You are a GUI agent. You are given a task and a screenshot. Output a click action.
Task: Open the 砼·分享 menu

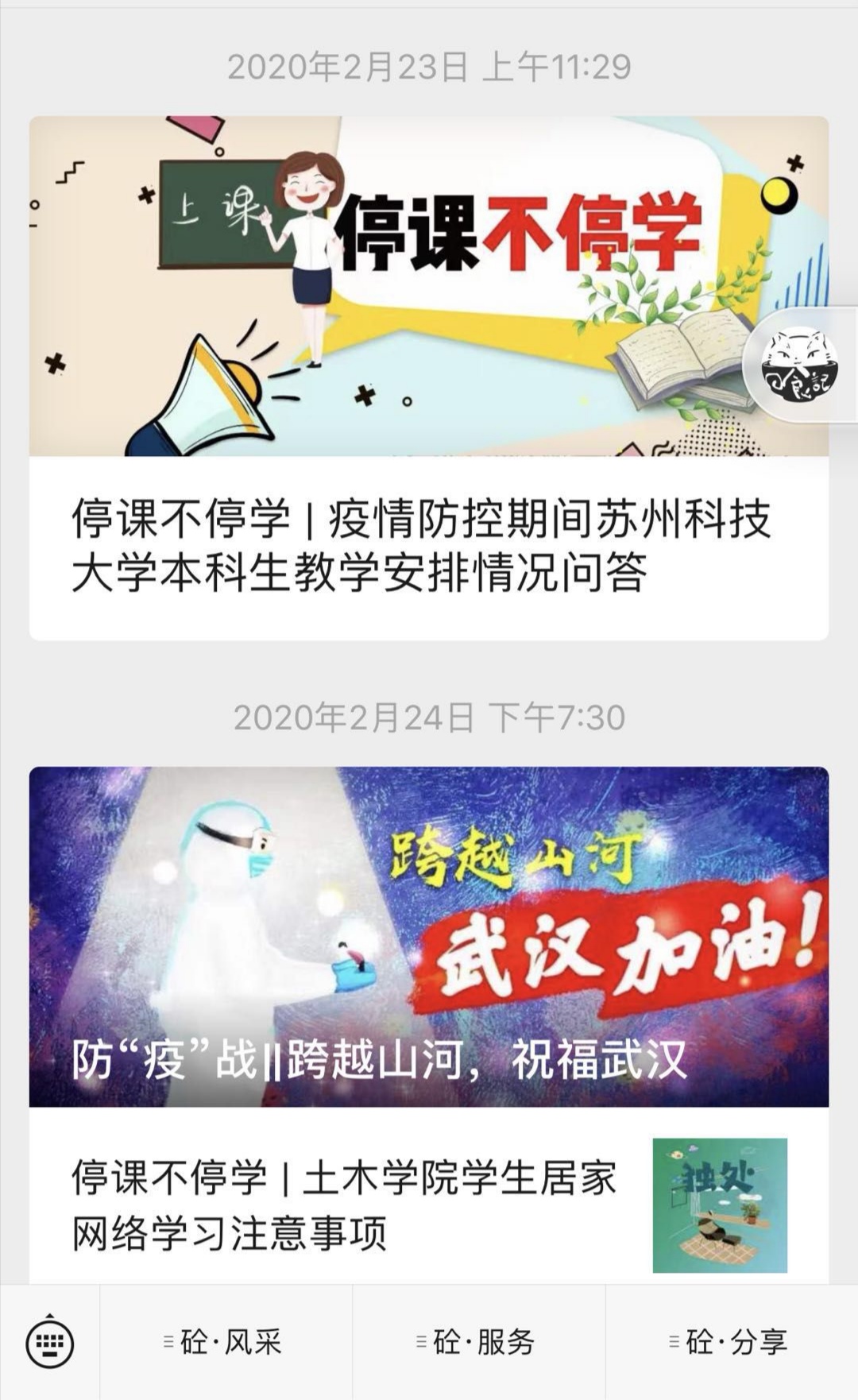[732, 1343]
